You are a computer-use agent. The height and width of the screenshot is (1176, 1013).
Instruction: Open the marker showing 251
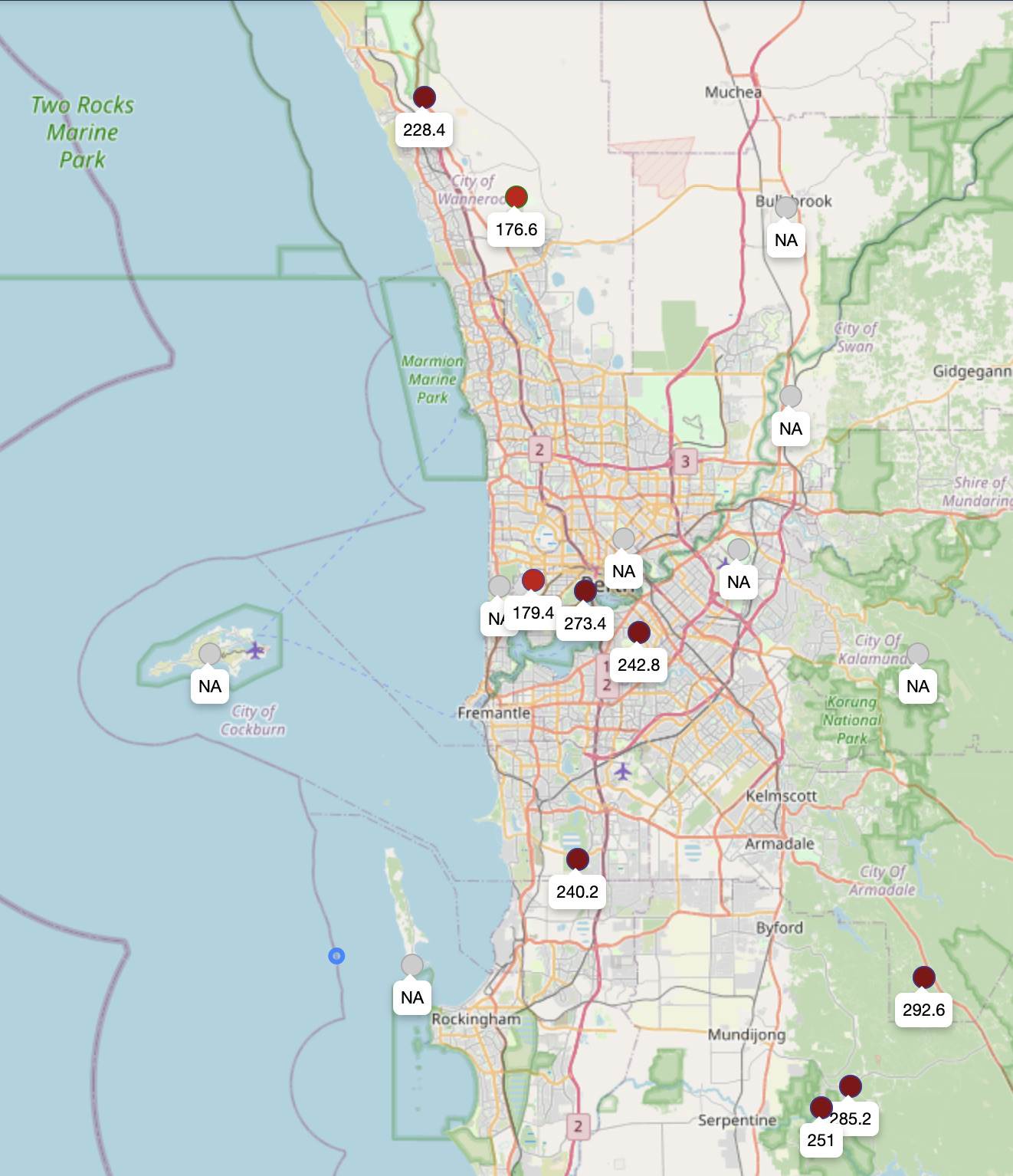[x=821, y=1108]
